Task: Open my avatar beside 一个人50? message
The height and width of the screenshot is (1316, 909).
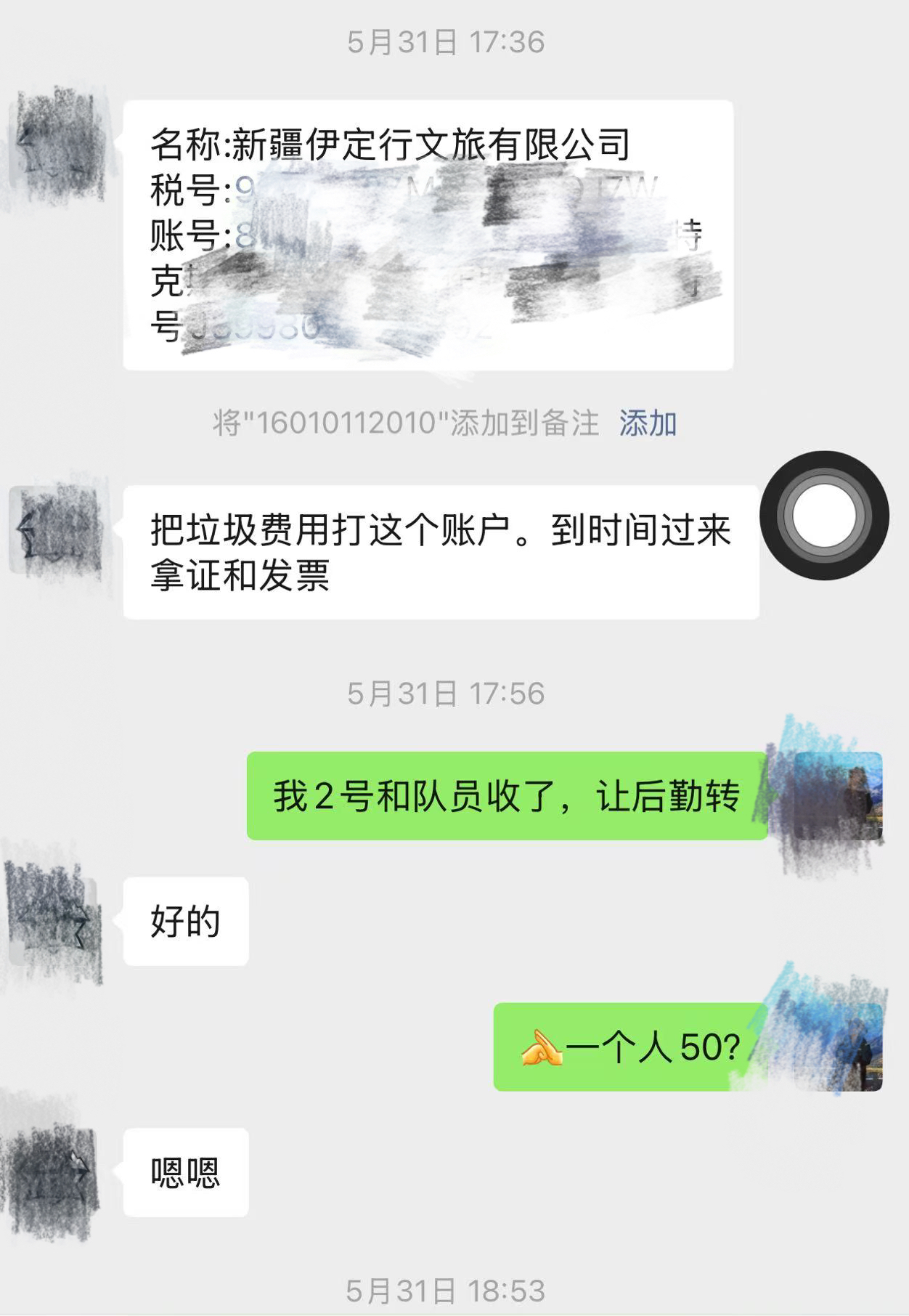Action: tap(839, 1047)
